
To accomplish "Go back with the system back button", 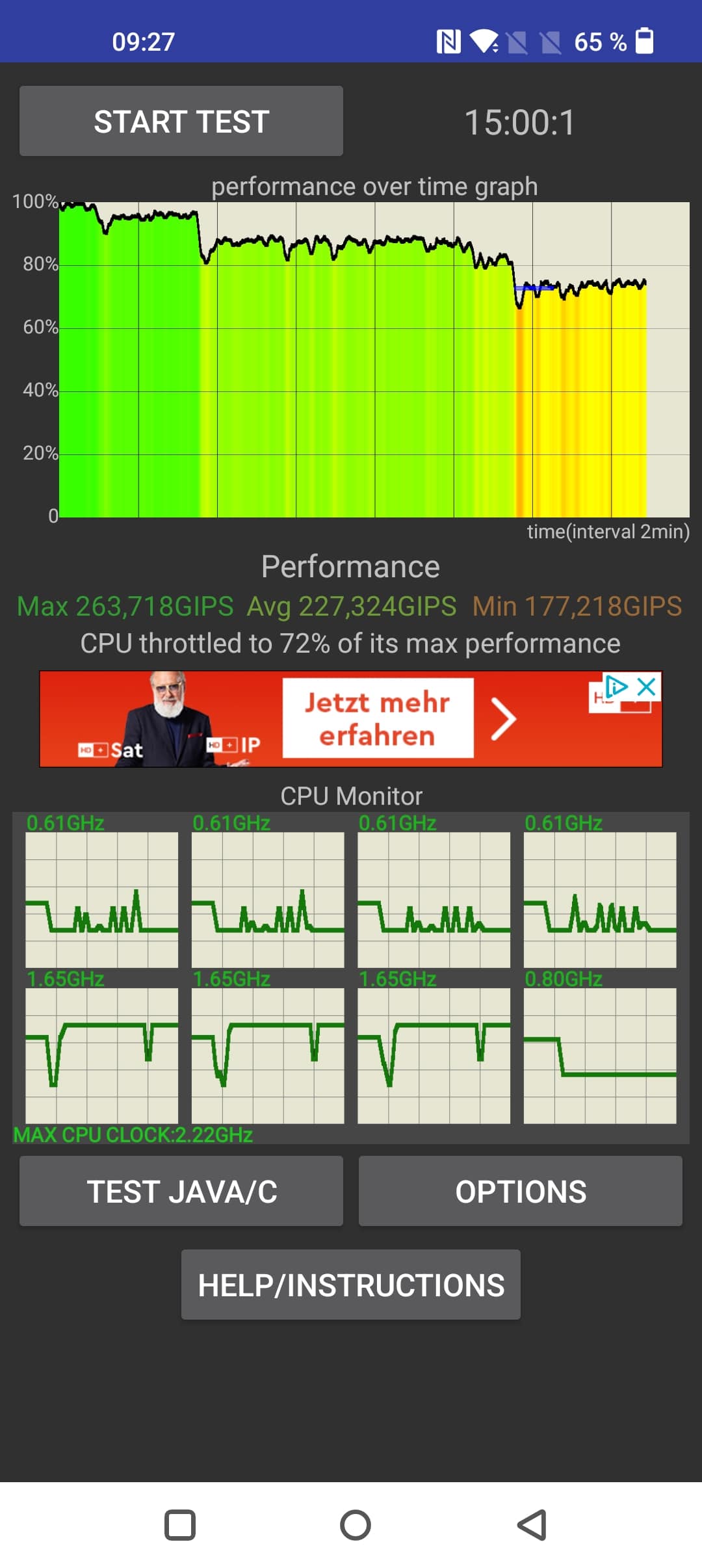I will [531, 1524].
